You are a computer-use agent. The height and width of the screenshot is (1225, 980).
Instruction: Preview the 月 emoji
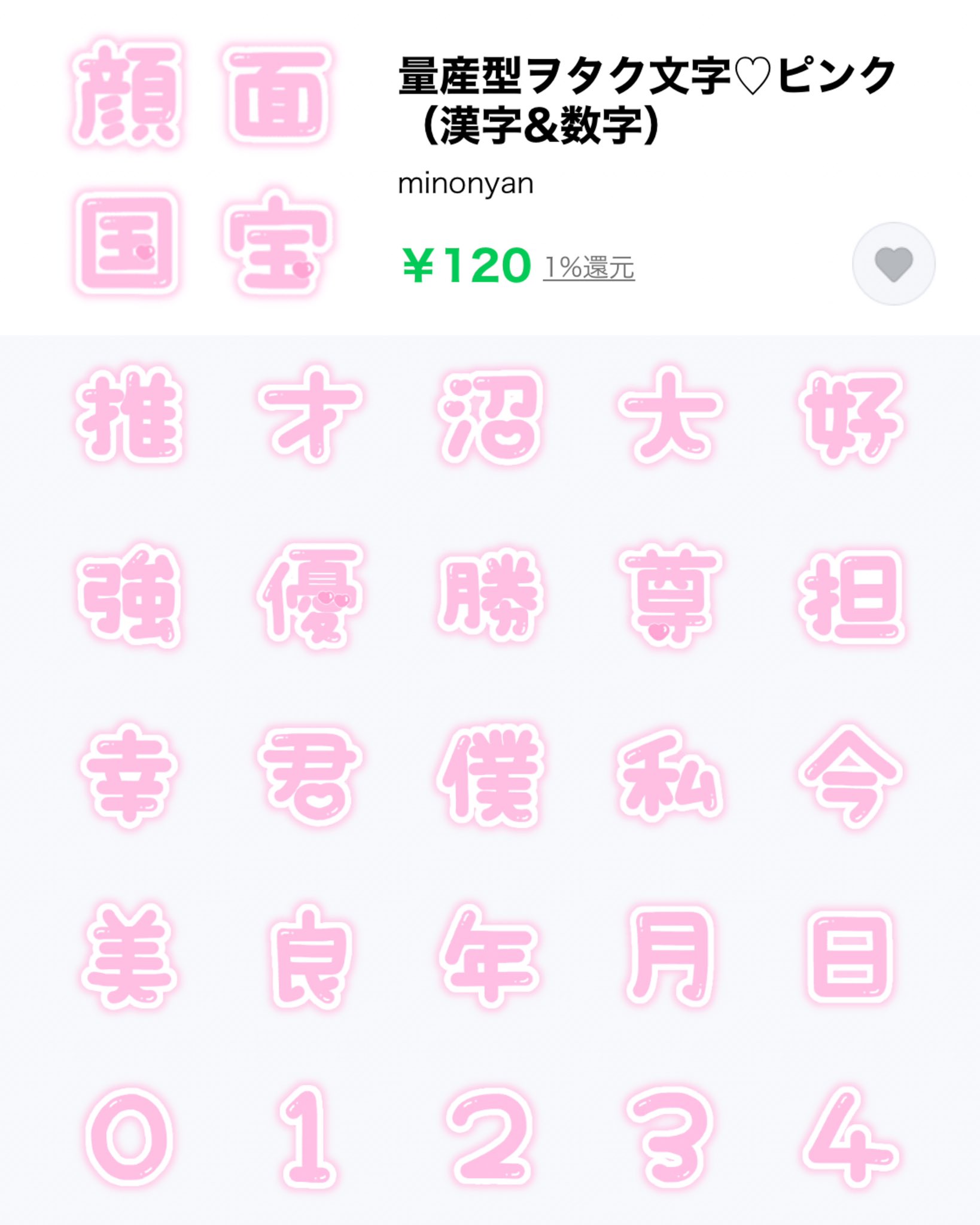[670, 956]
